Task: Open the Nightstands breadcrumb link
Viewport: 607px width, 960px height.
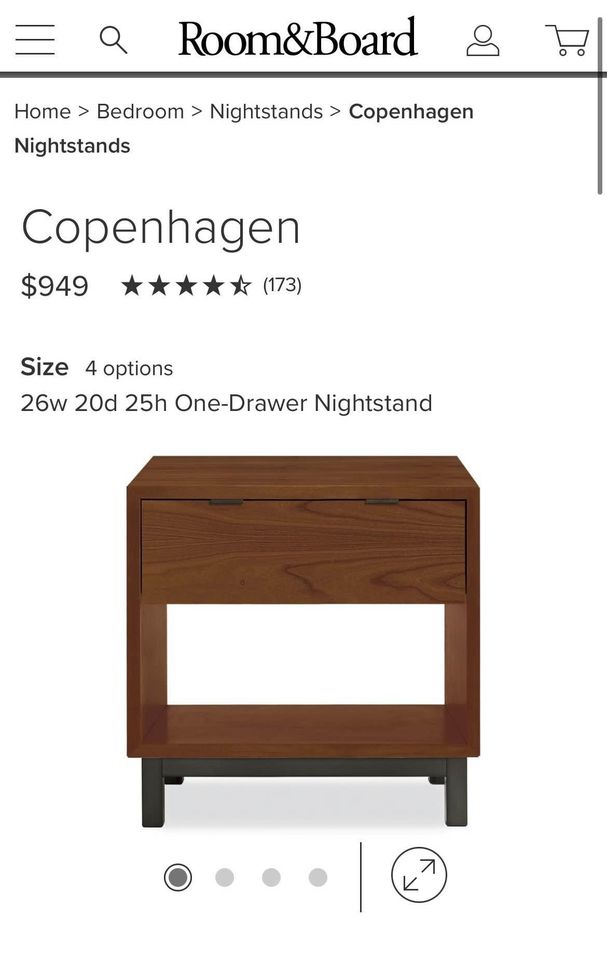Action: [266, 112]
